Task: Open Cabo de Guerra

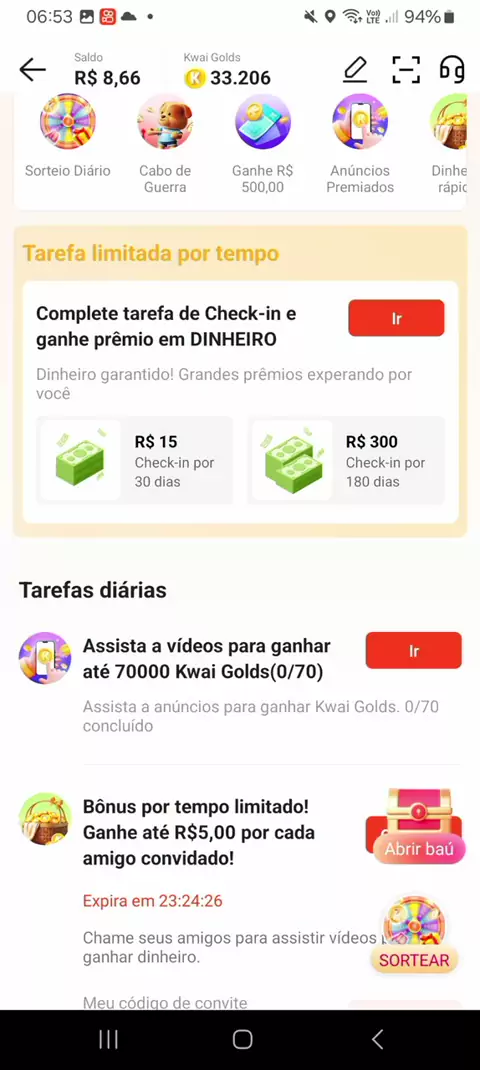Action: point(165,143)
